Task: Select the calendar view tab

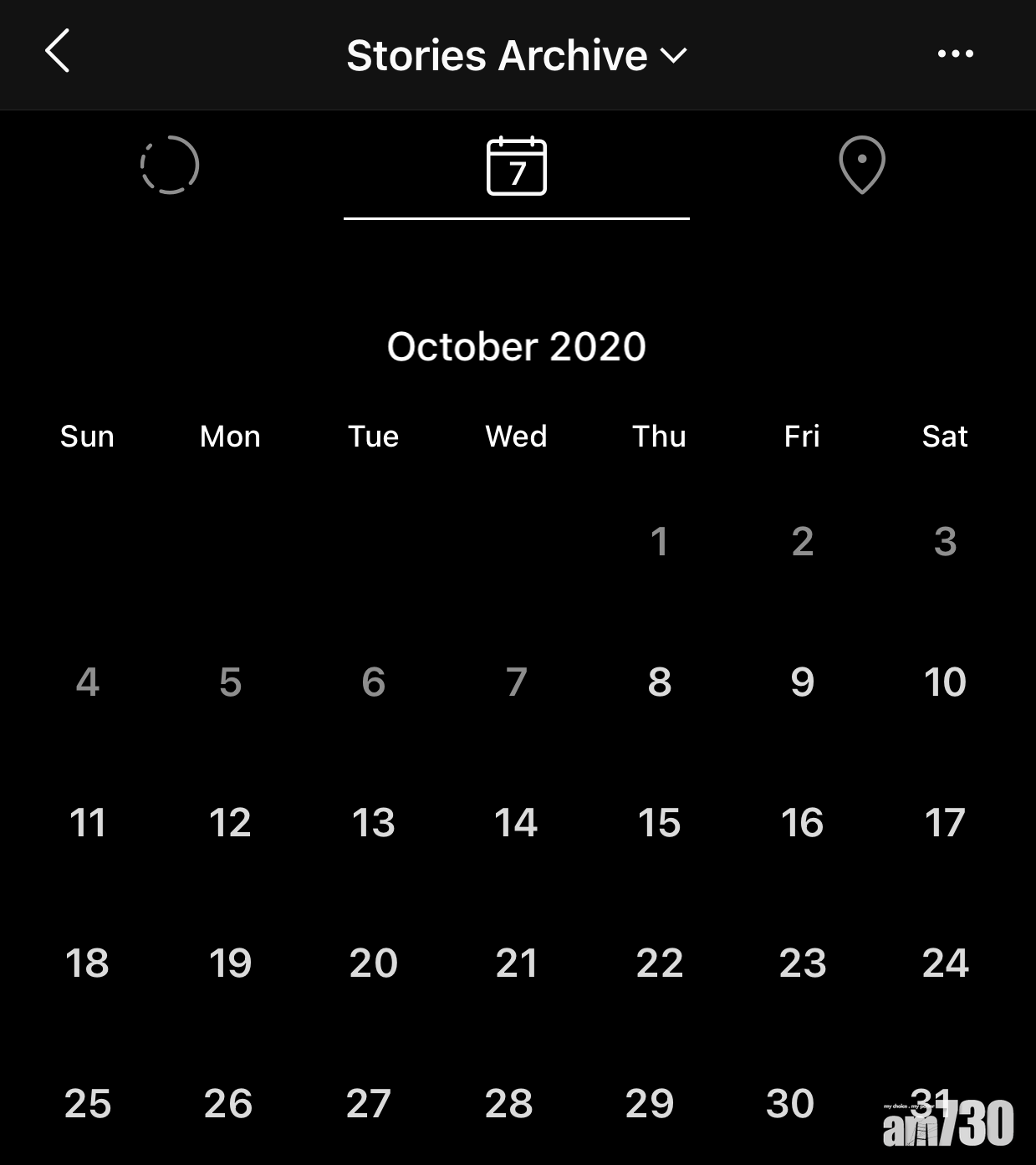Action: point(516,166)
